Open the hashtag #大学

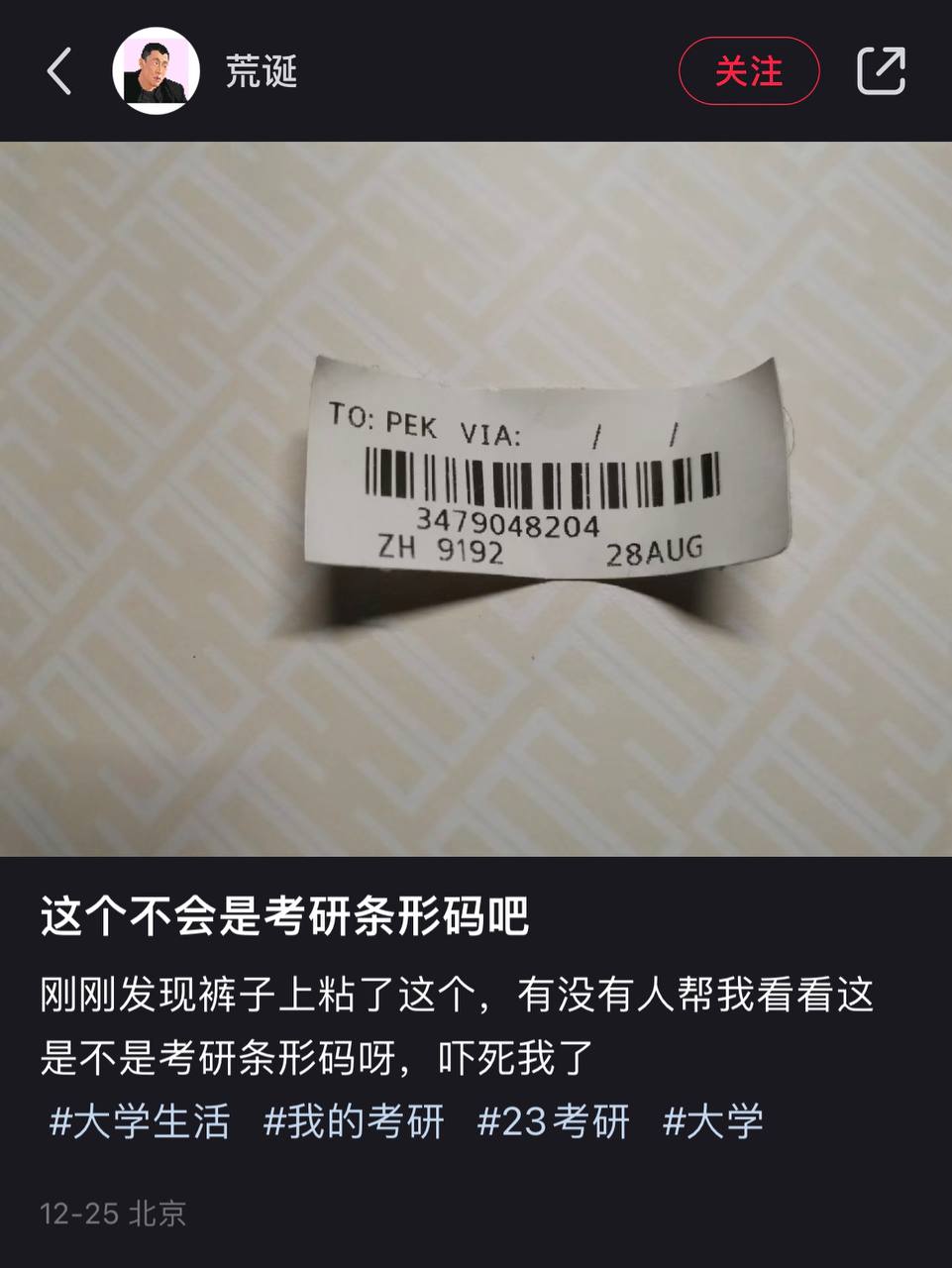(715, 1120)
